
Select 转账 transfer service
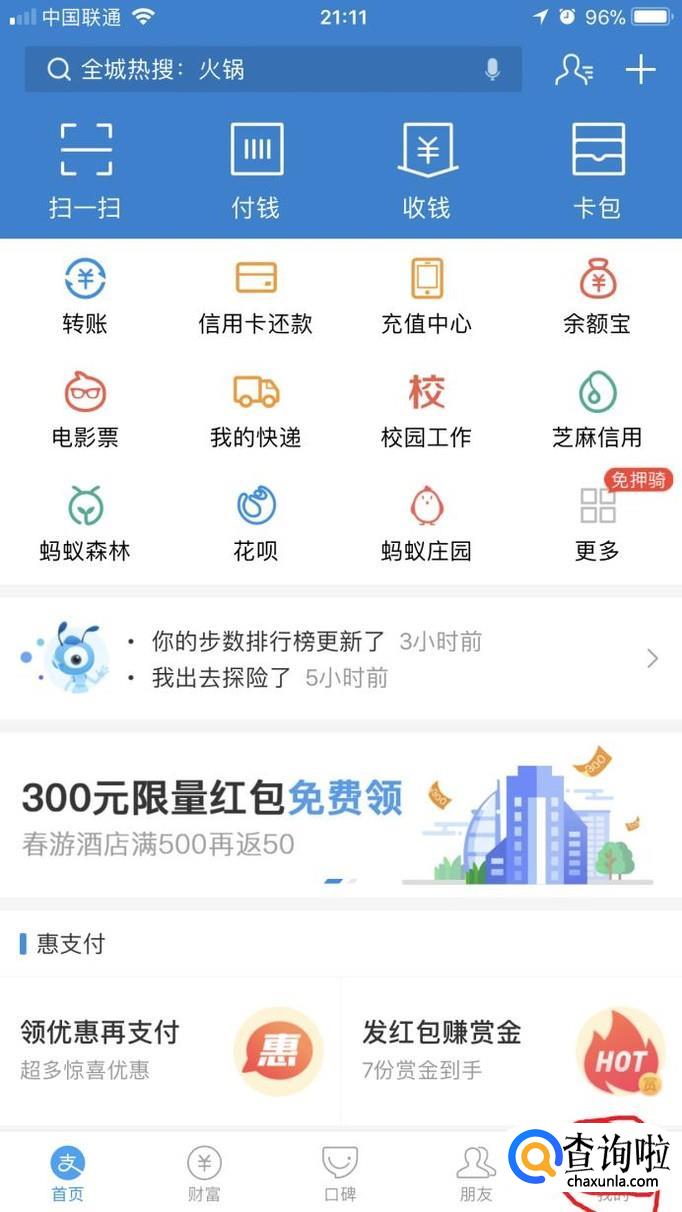[85, 295]
